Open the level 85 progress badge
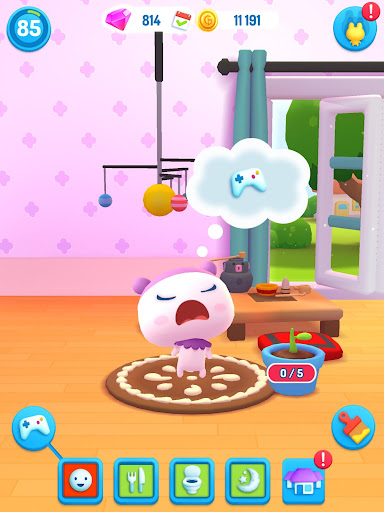Screen dimensions: 384x512 pos(29,28)
